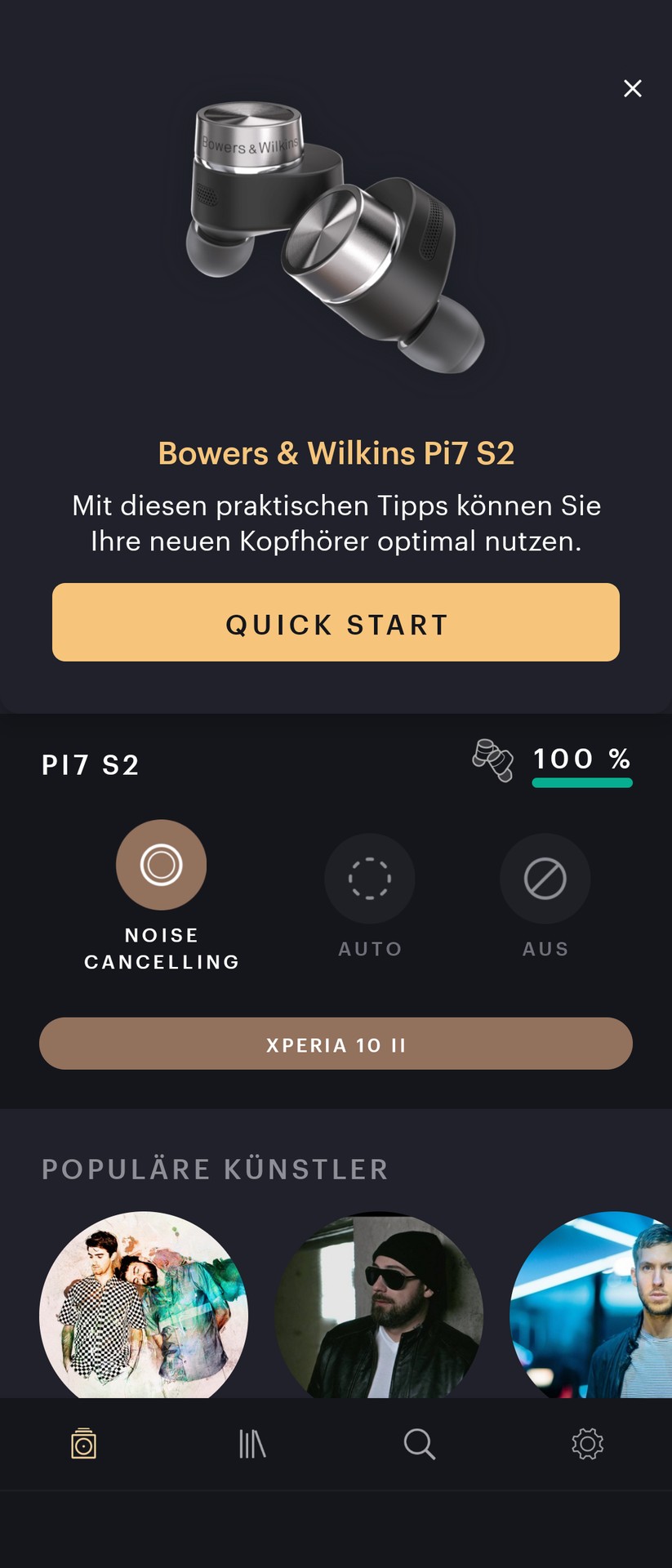
Task: Dismiss the Pi7 S2 tips card
Action: 633,88
